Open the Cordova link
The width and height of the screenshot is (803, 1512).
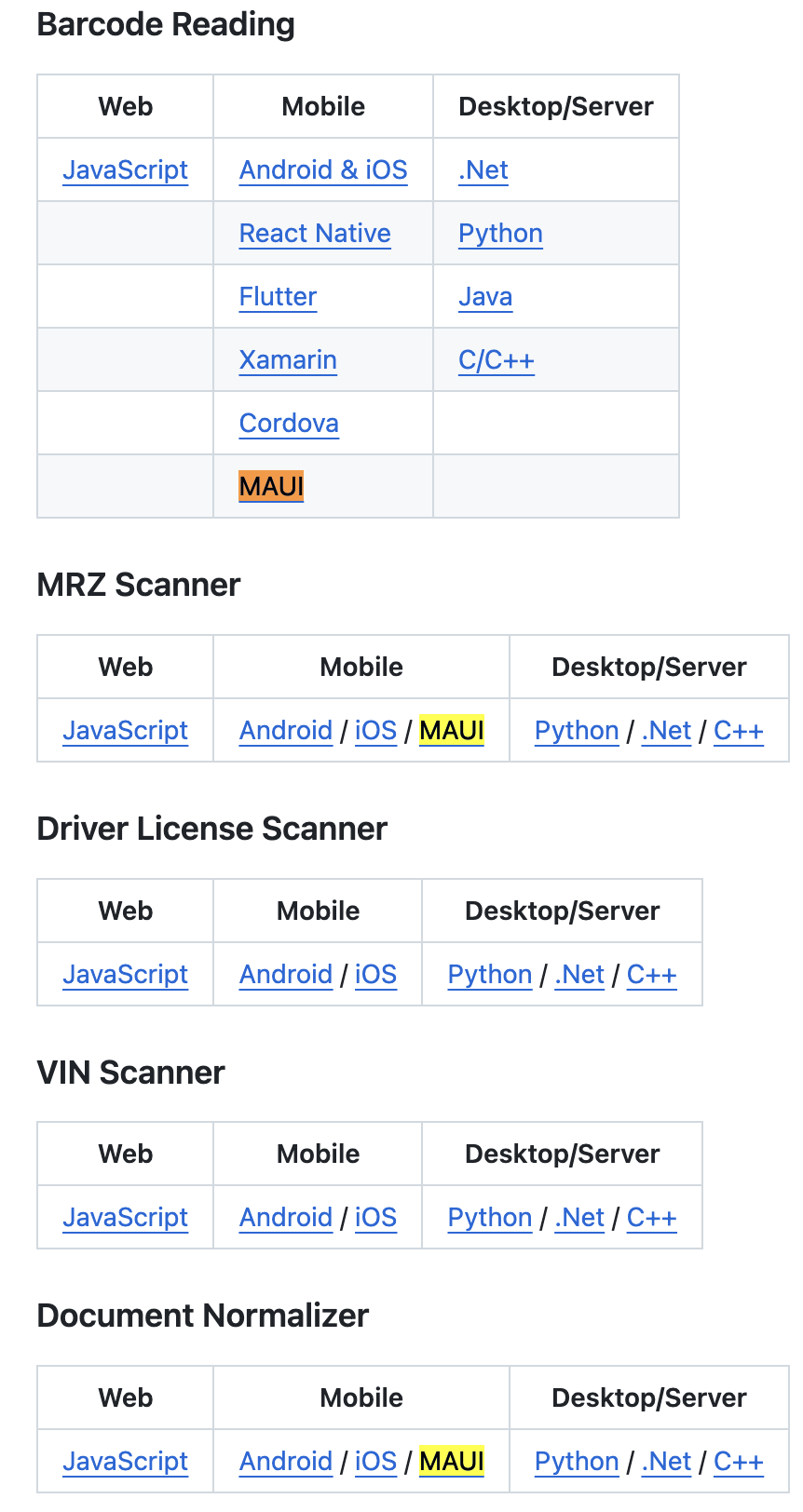click(289, 424)
